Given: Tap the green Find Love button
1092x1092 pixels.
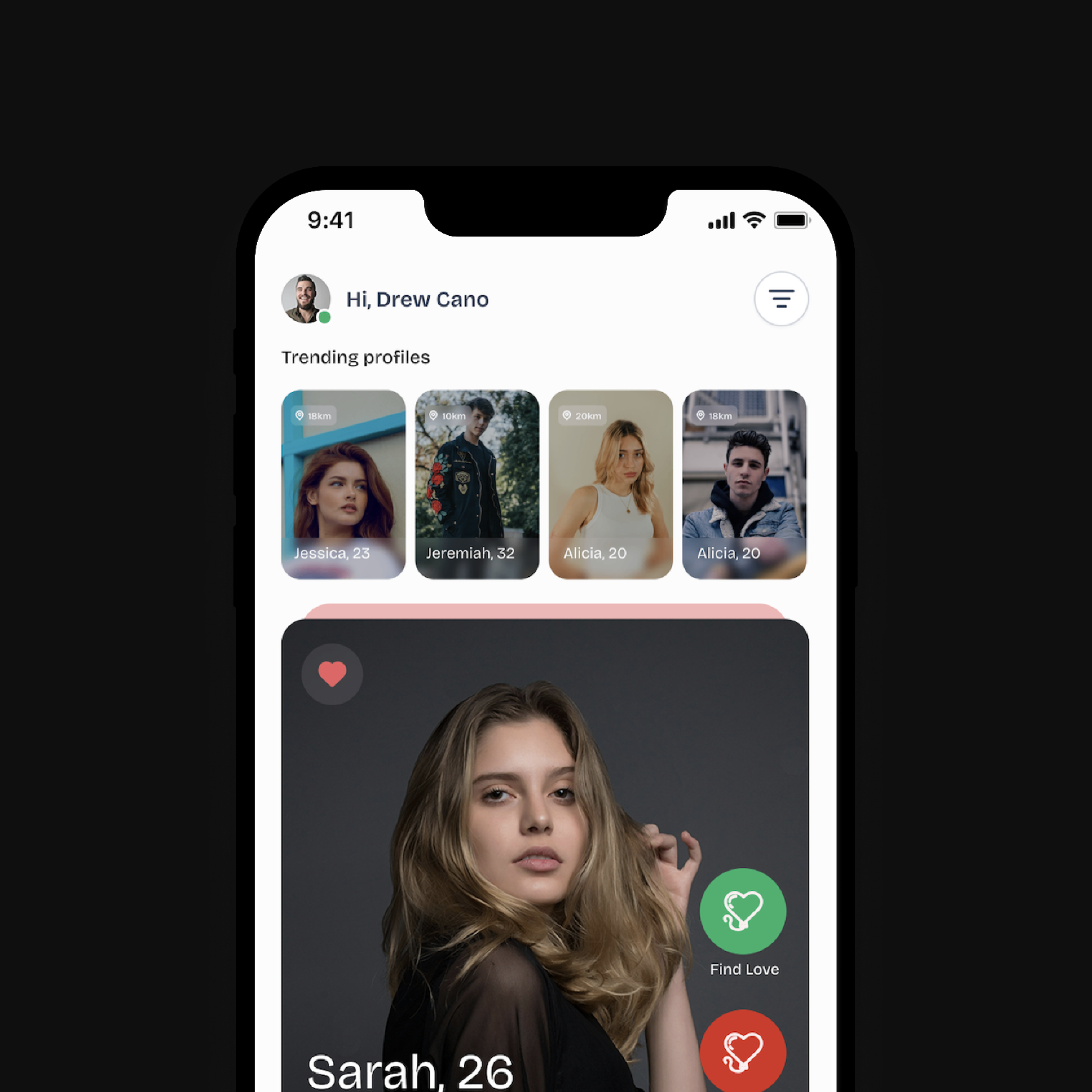Looking at the screenshot, I should click(x=743, y=910).
